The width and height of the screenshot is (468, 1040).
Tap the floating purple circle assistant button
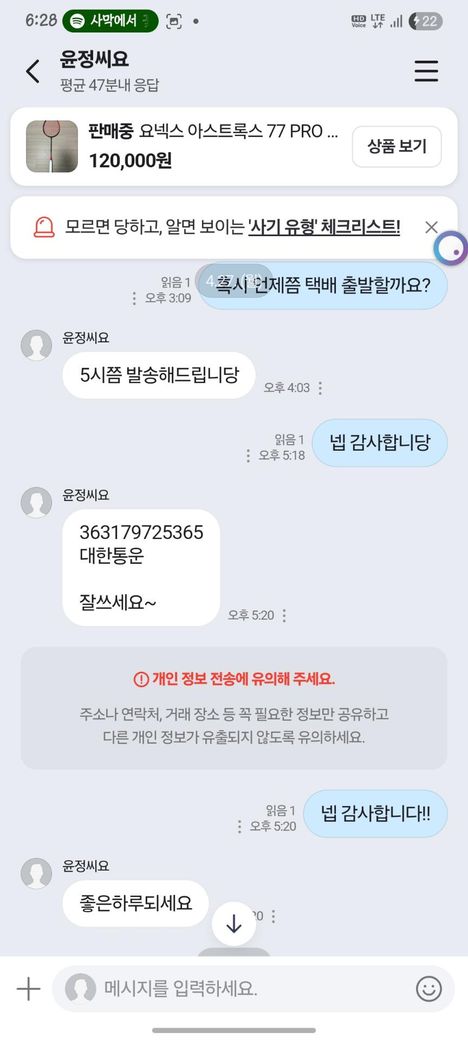pos(451,249)
